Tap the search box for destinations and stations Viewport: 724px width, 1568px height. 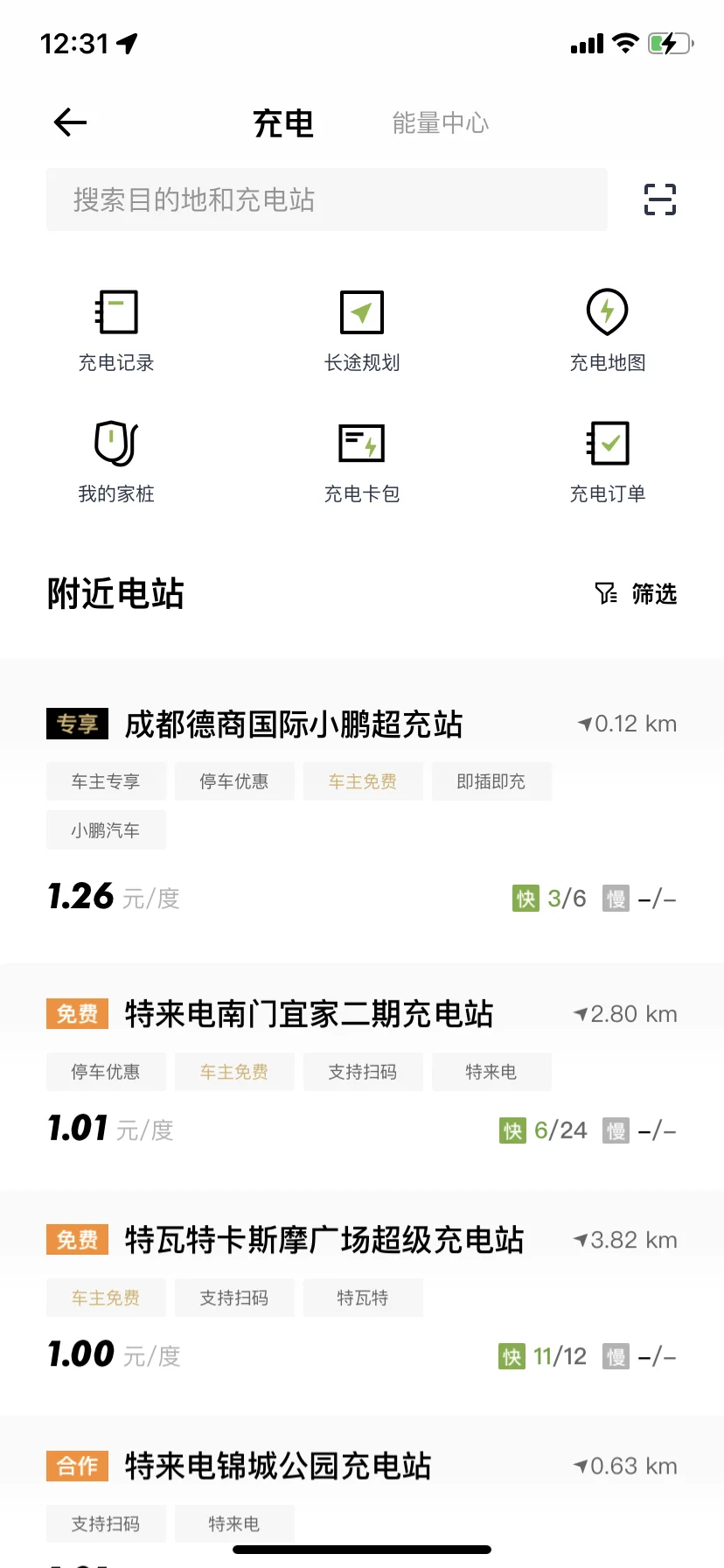point(326,199)
